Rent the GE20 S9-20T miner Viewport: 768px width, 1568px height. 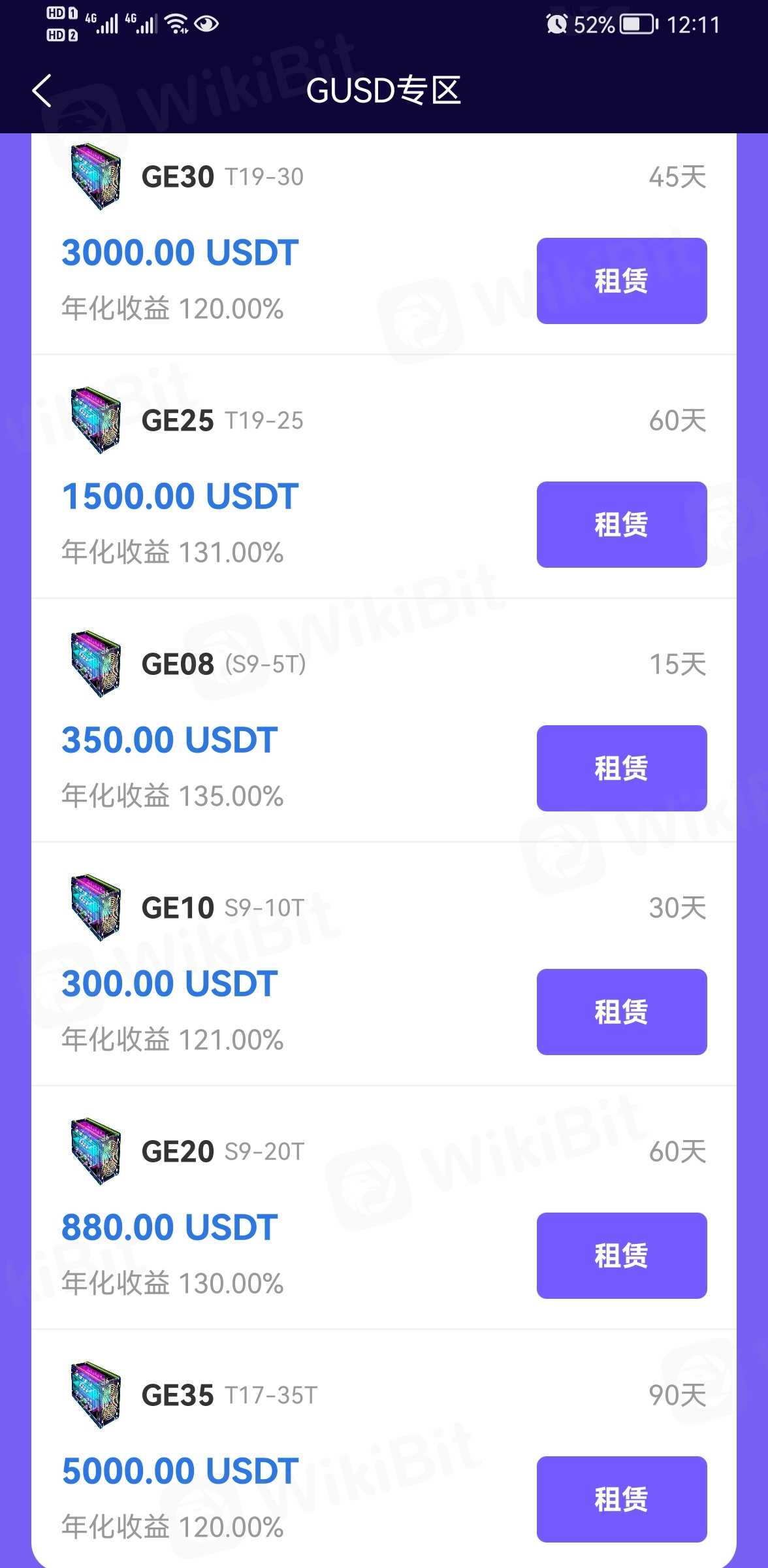[621, 1256]
